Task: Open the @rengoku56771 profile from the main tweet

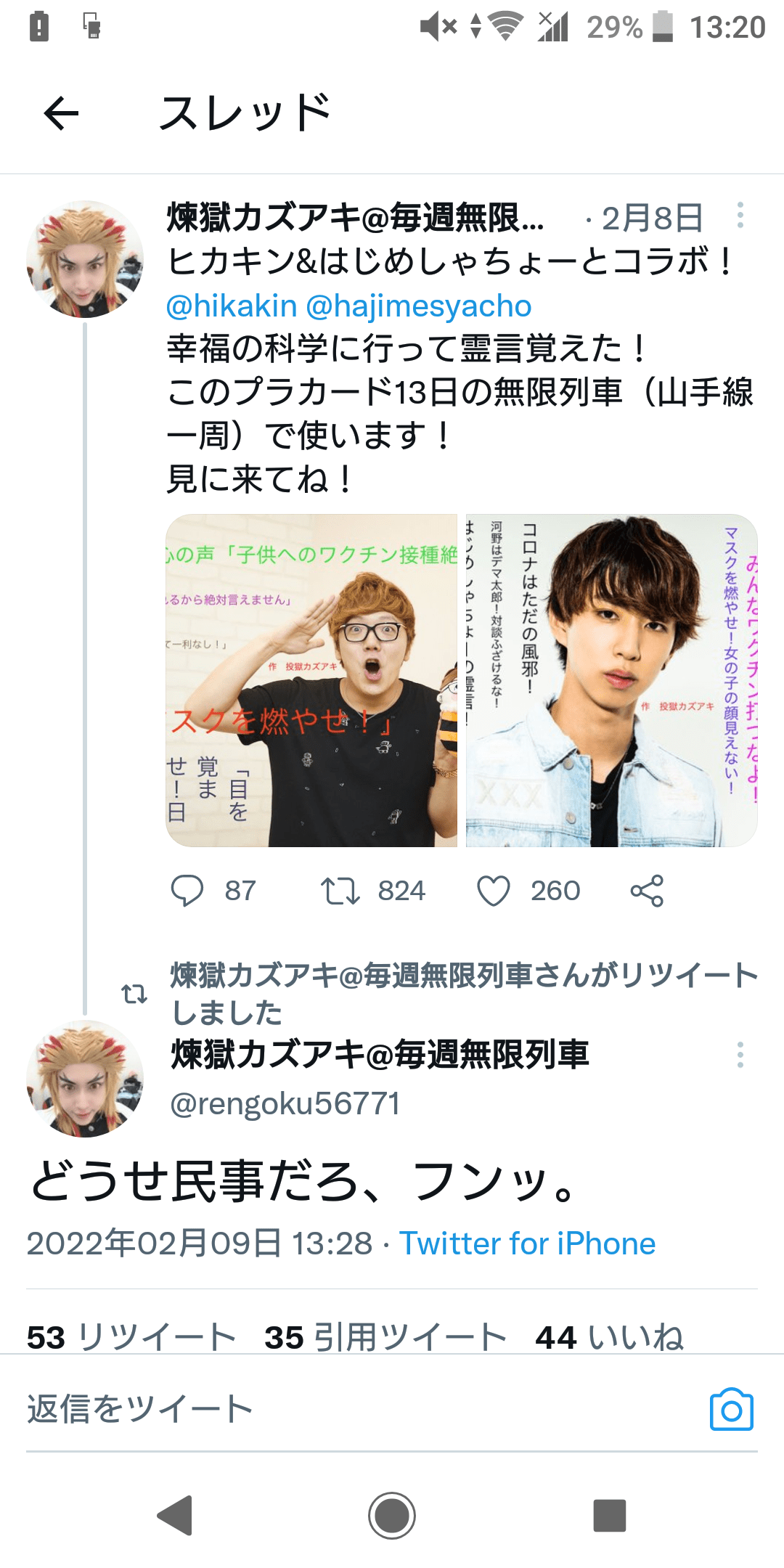Action: 285,1103
